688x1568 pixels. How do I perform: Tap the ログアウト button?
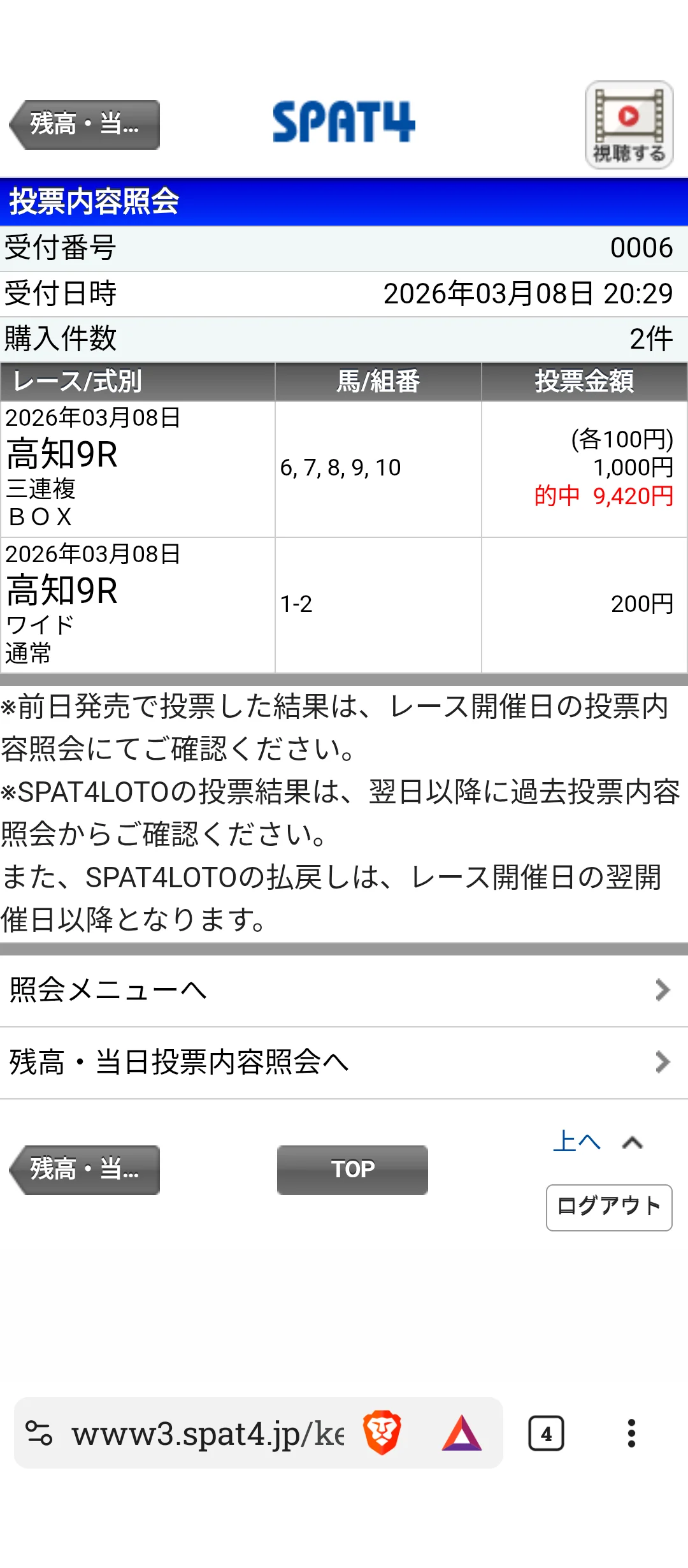(x=608, y=1207)
